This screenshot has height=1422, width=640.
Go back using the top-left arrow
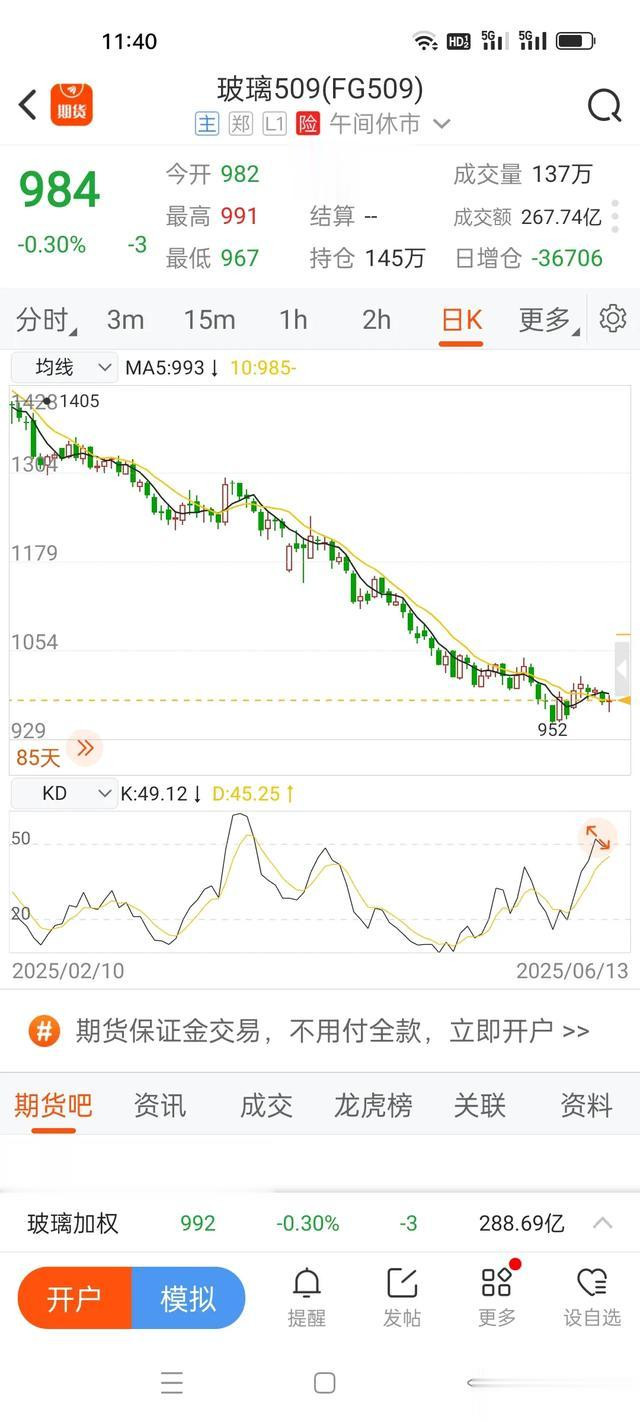click(x=28, y=104)
